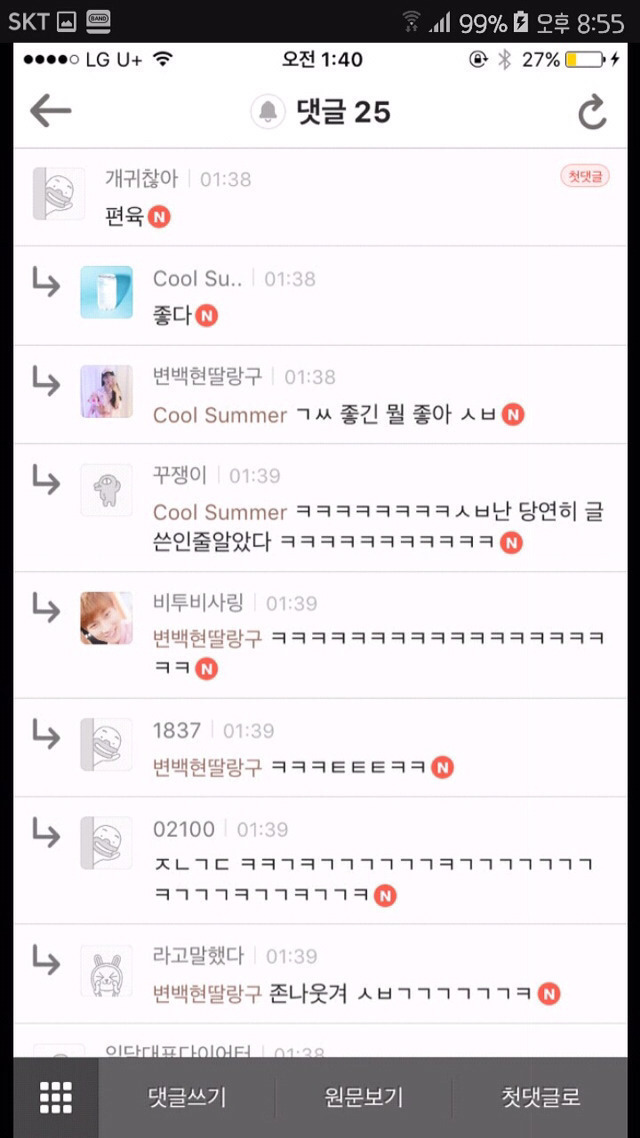Refresh the comments list

coord(592,112)
